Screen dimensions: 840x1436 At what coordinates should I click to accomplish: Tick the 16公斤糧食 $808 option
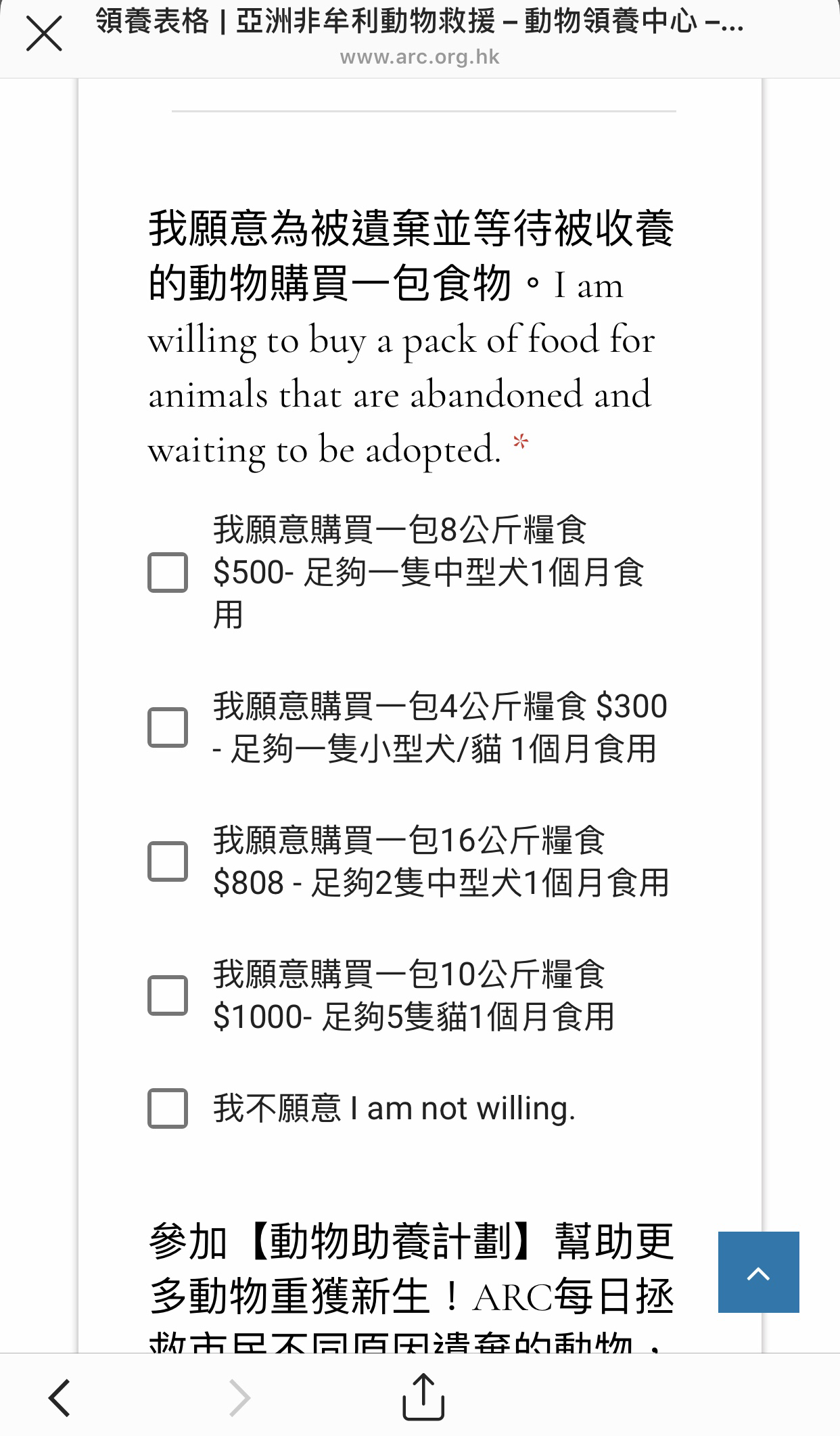168,861
